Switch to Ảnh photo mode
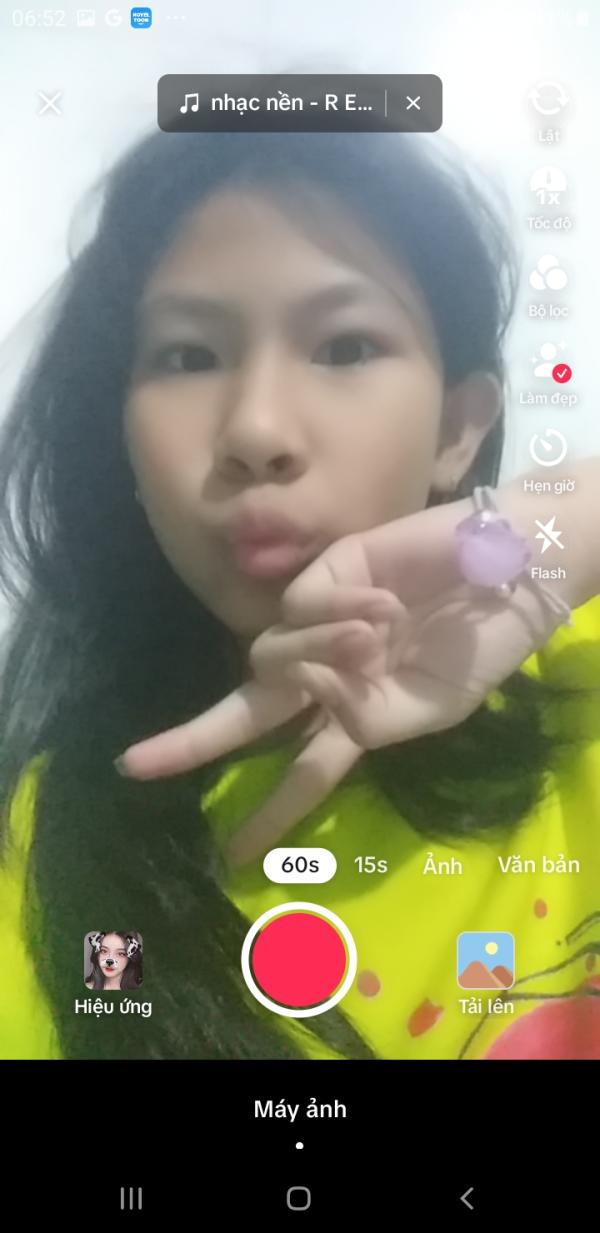This screenshot has width=600, height=1233. pyautogui.click(x=442, y=866)
